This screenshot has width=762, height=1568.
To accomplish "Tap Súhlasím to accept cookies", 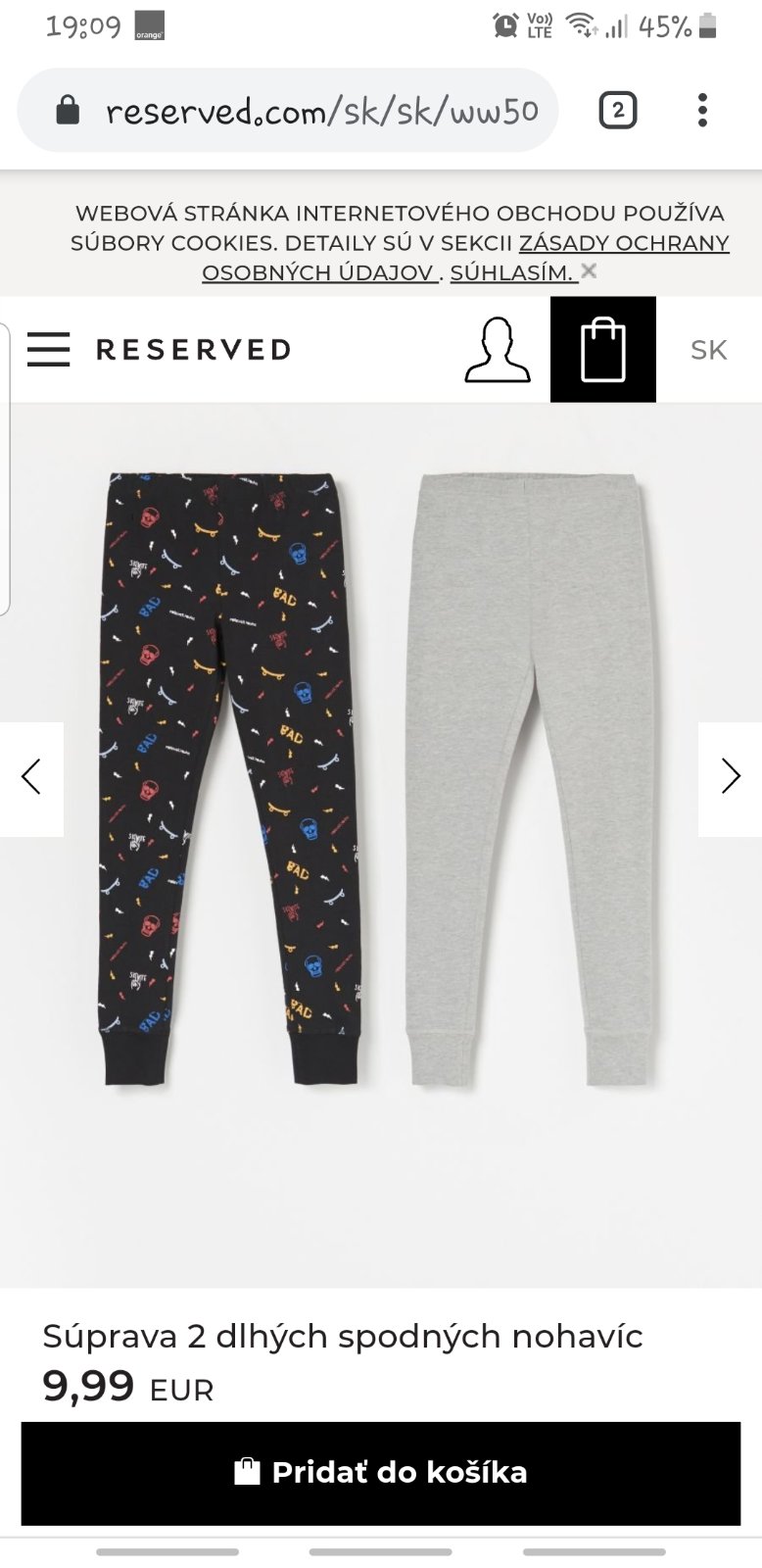I will 510,272.
